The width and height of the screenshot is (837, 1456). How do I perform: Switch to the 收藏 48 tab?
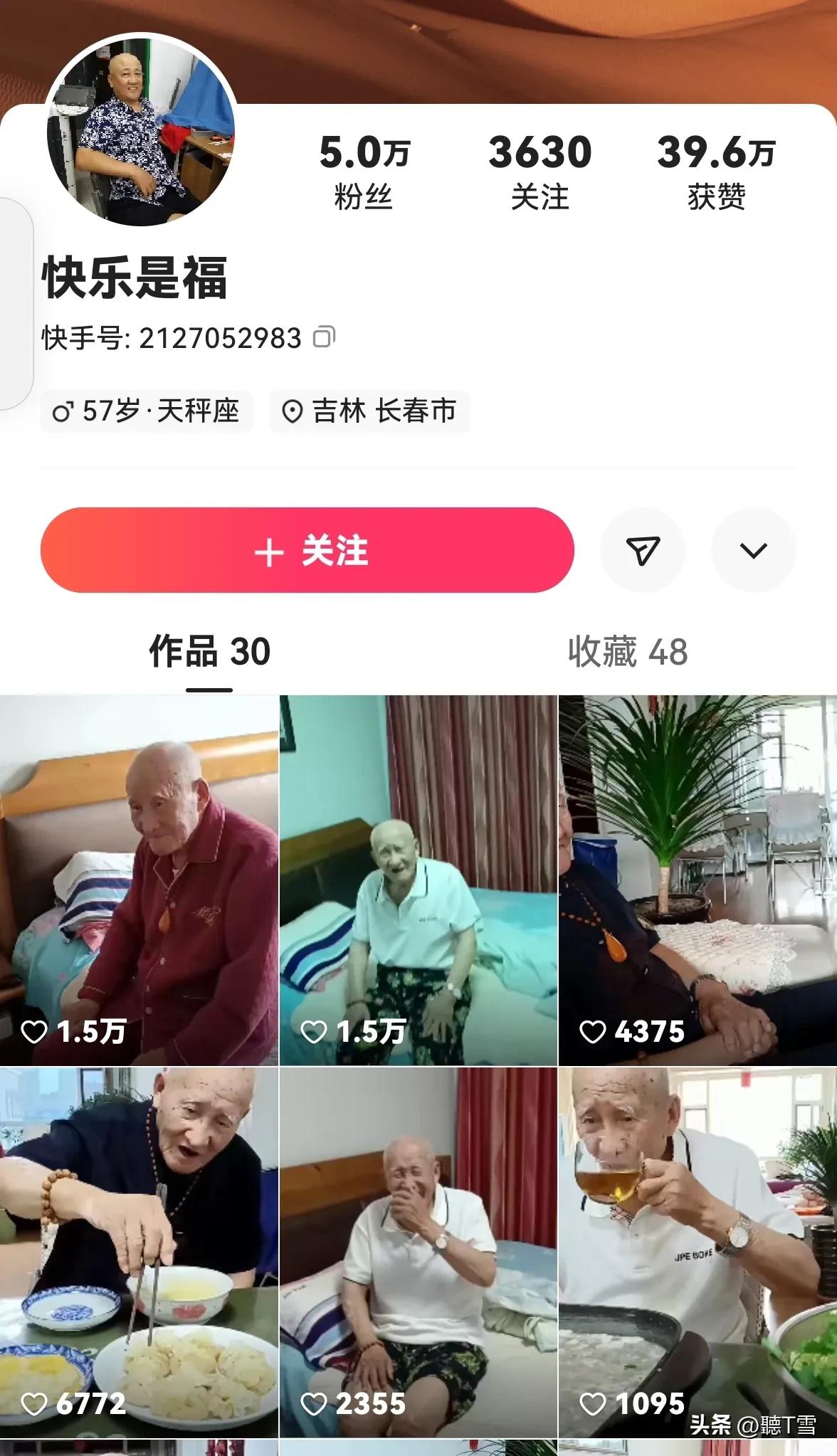tap(628, 652)
